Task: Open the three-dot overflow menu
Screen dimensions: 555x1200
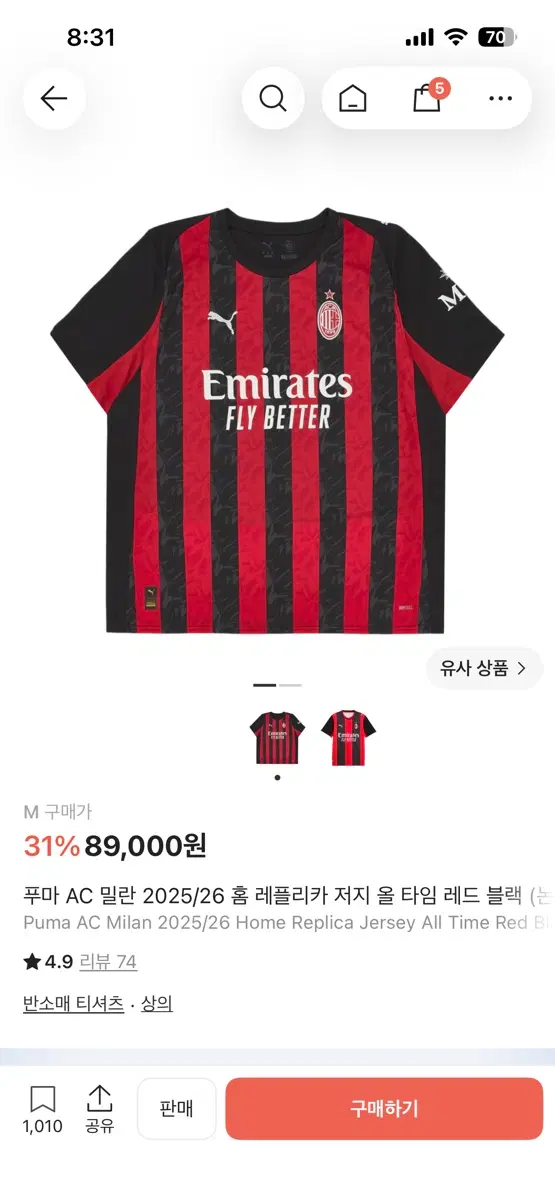Action: click(500, 98)
